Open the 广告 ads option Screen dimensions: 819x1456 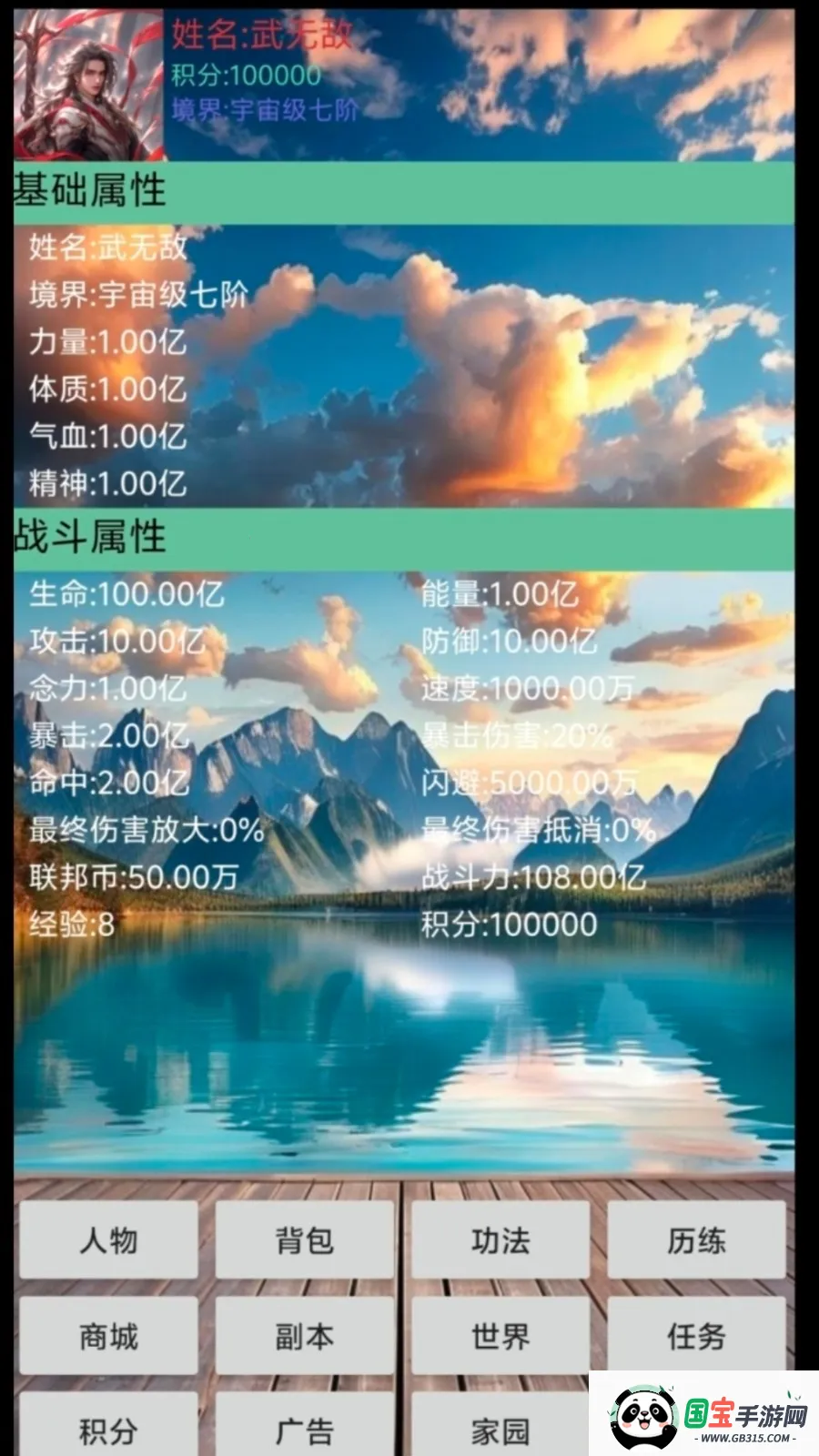[x=305, y=1431]
